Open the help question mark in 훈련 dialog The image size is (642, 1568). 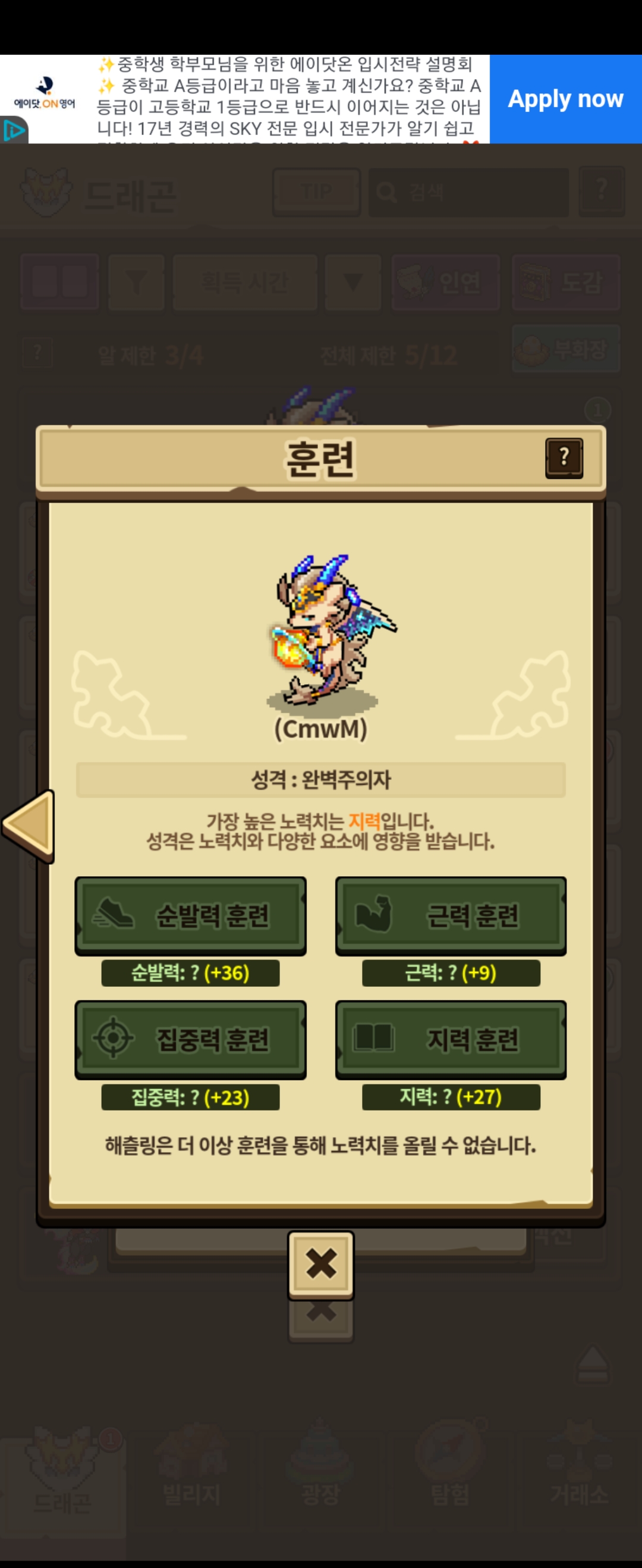(564, 458)
